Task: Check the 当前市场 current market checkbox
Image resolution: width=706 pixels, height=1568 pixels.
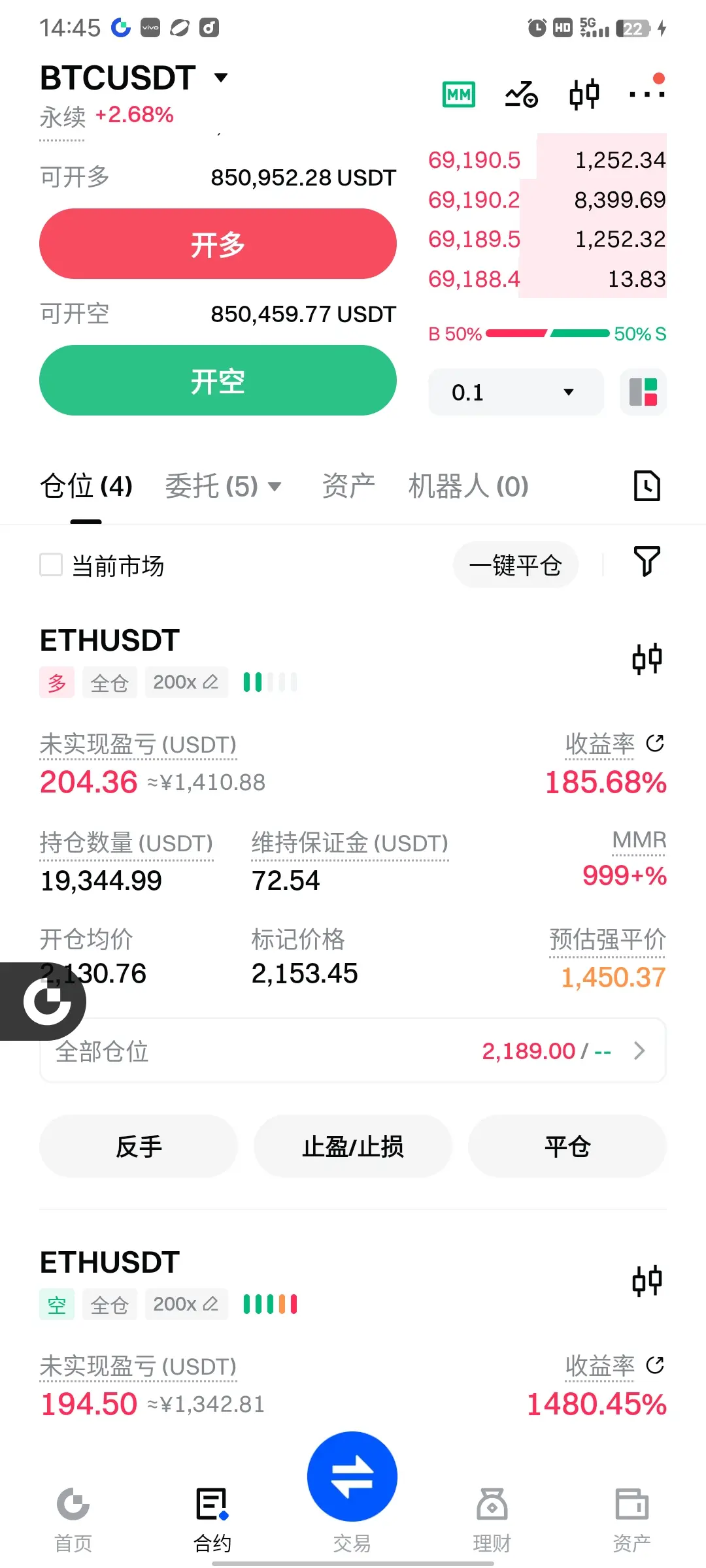Action: tap(51, 565)
